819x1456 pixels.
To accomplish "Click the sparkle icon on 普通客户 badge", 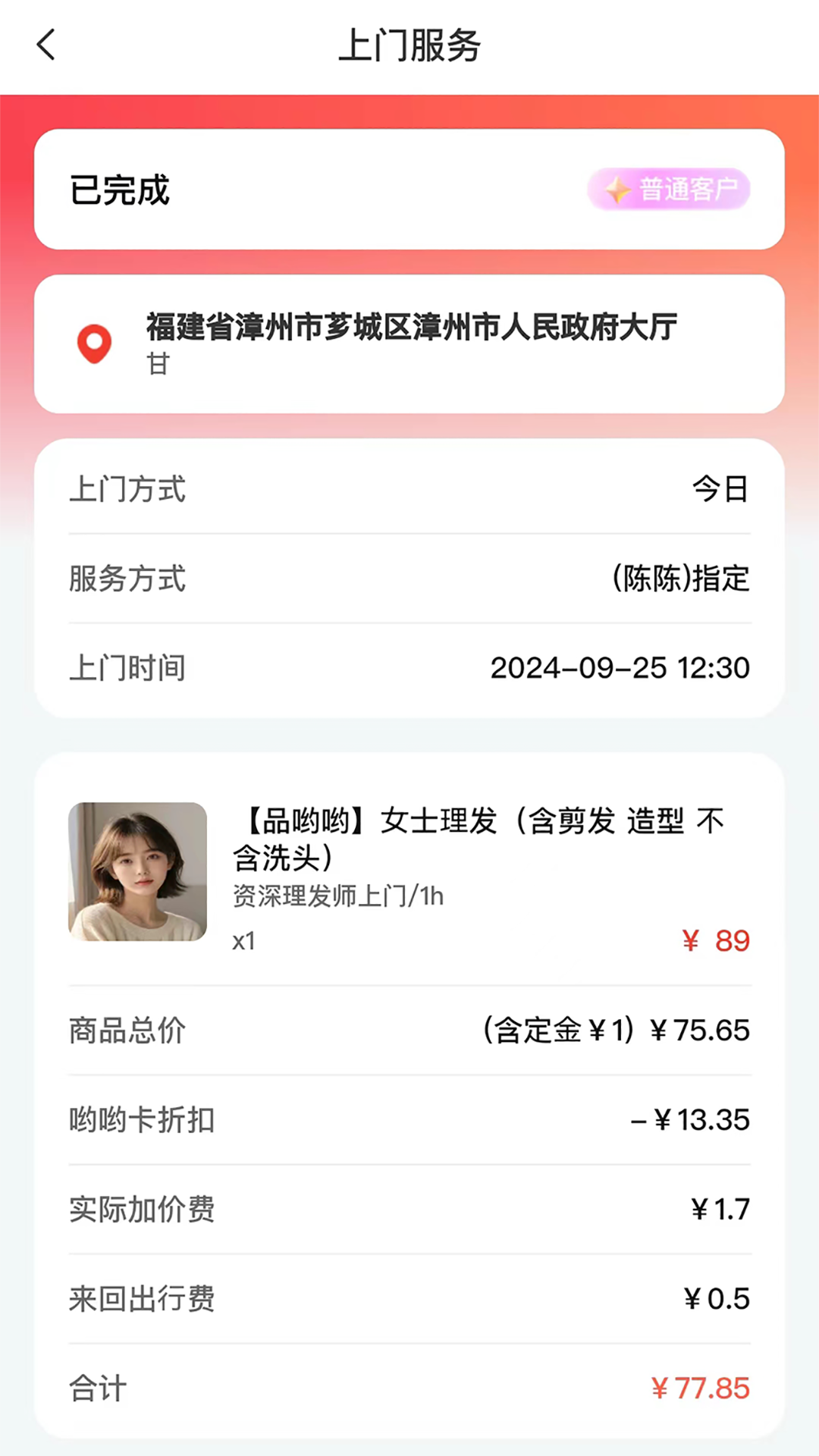I will click(616, 190).
